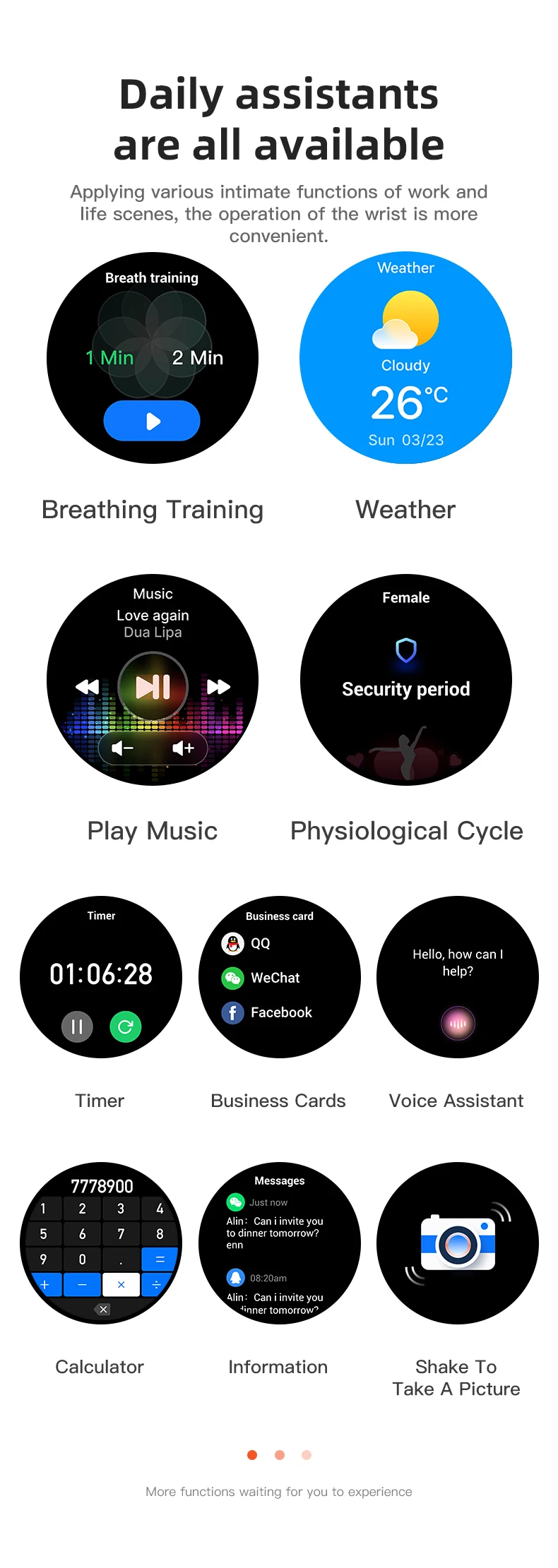
Task: Click the middle pagination dot
Action: [279, 1455]
